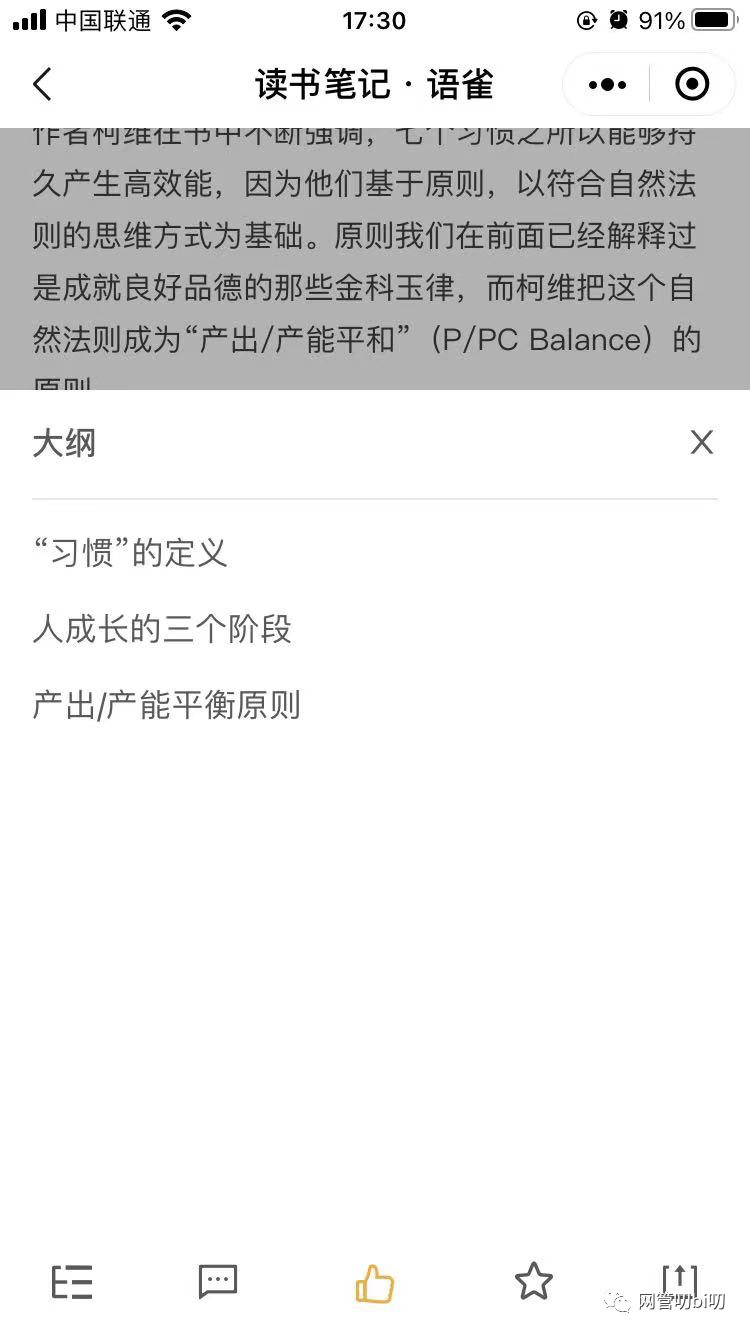This screenshot has height=1334, width=750.
Task: Close the 大纲 panel with the X
Action: click(x=701, y=442)
